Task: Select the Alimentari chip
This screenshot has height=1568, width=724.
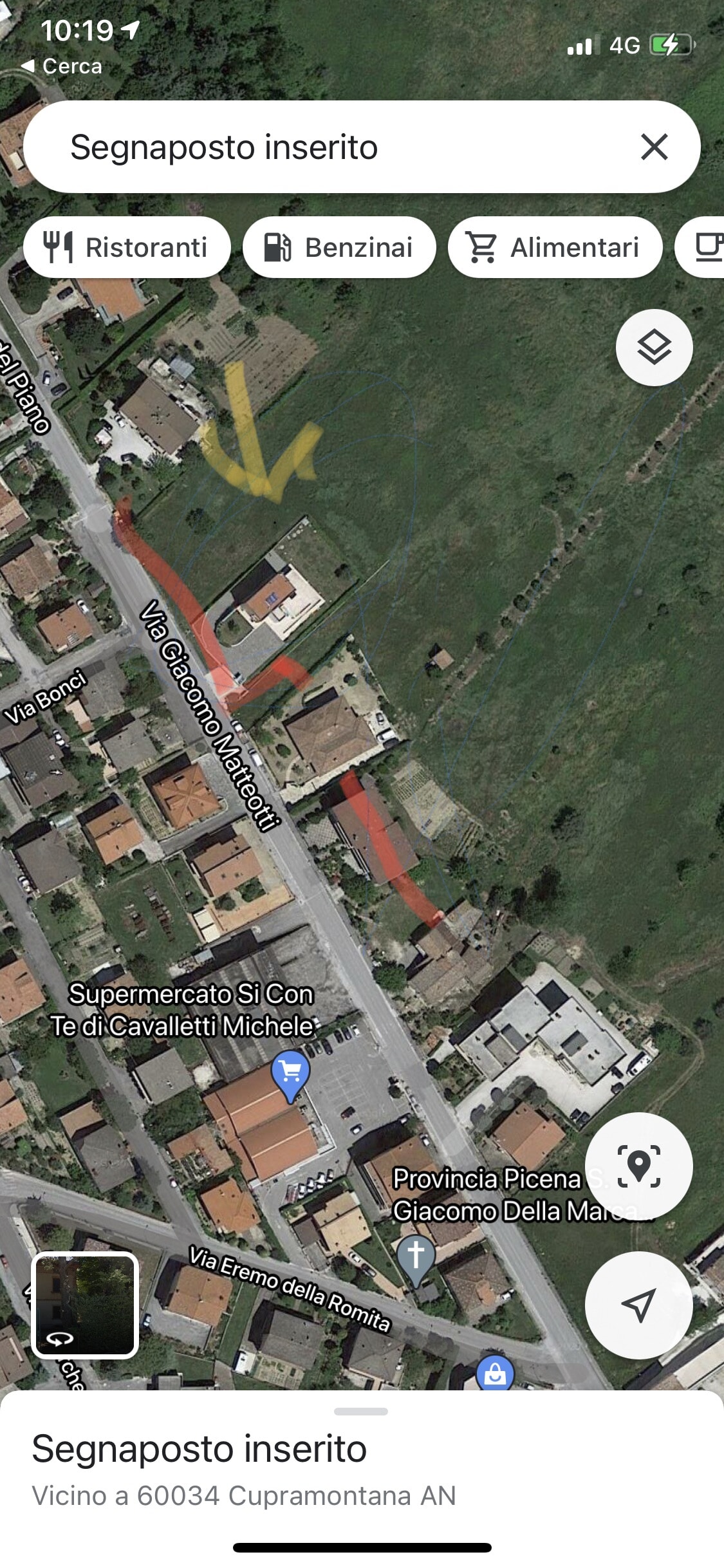Action: 555,247
